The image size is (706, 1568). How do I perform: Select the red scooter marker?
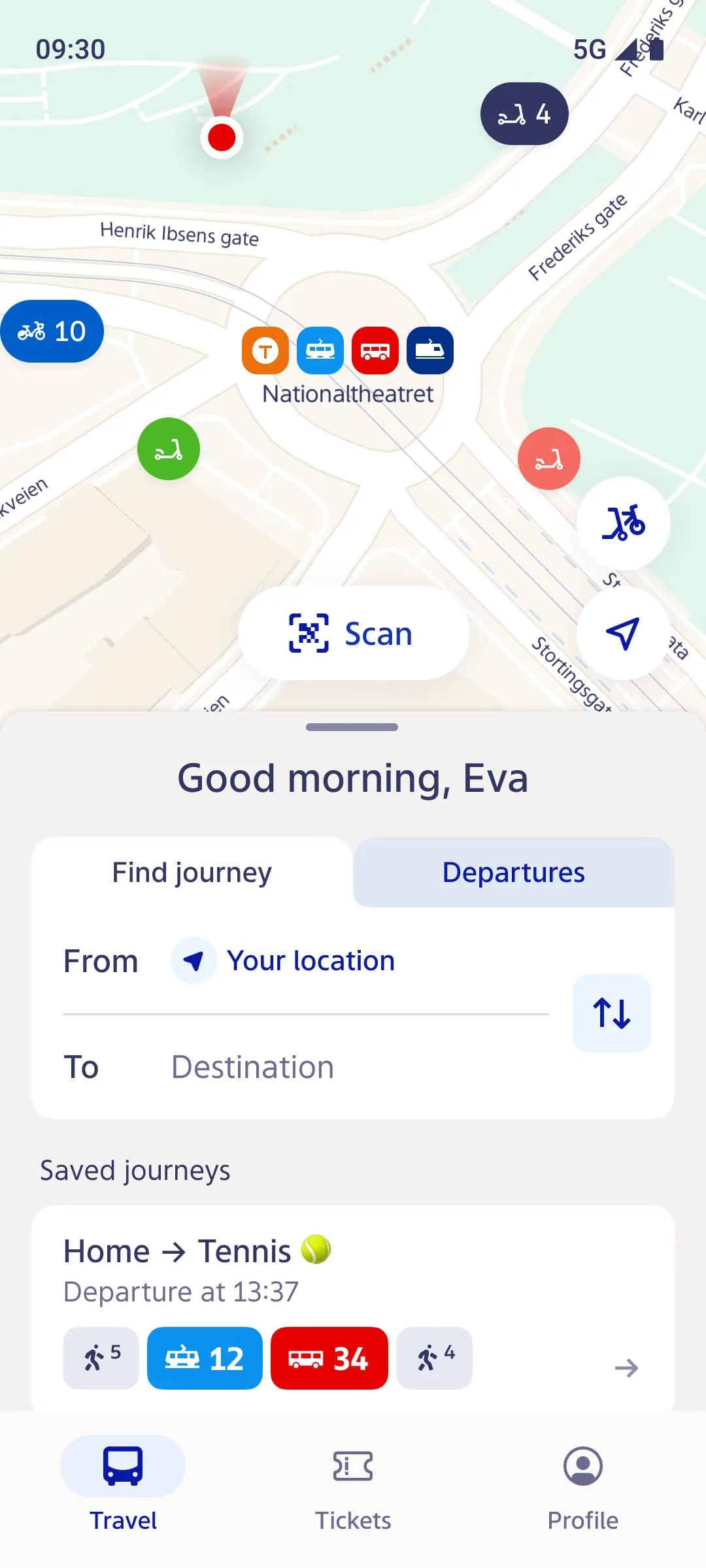click(548, 459)
